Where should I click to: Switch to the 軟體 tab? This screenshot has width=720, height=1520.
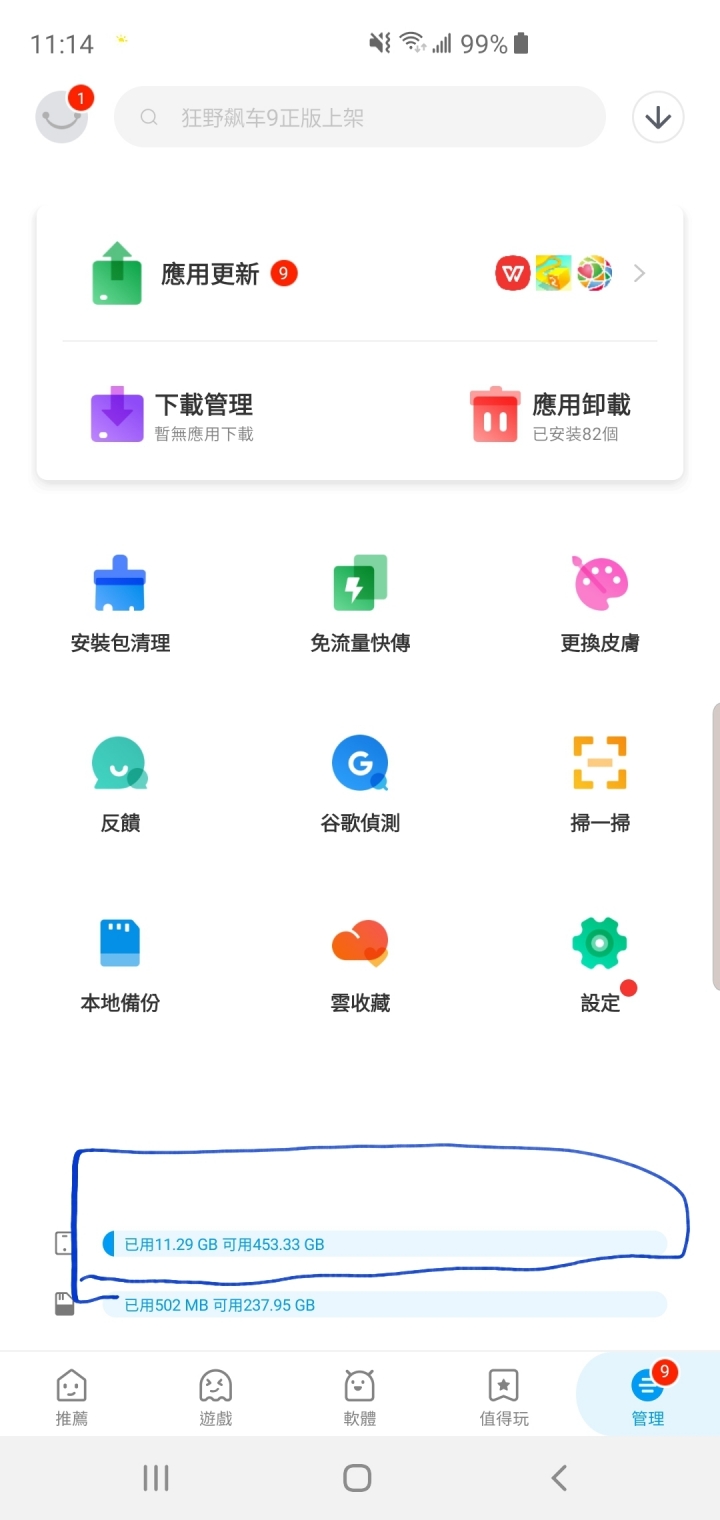tap(360, 1397)
